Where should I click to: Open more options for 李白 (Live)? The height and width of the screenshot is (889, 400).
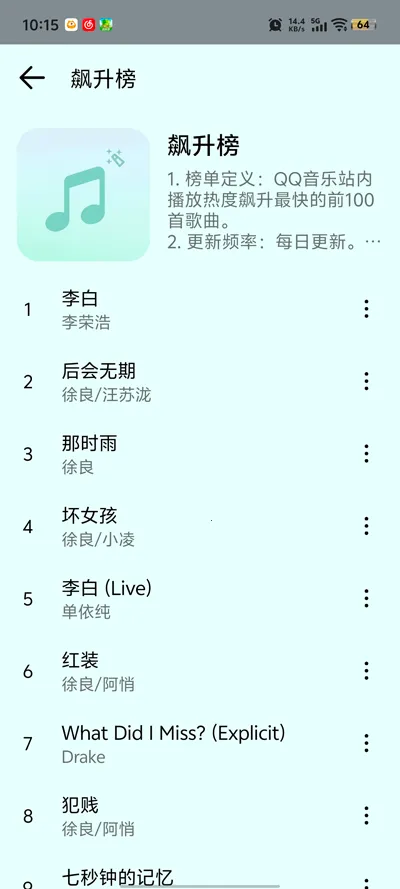click(367, 599)
